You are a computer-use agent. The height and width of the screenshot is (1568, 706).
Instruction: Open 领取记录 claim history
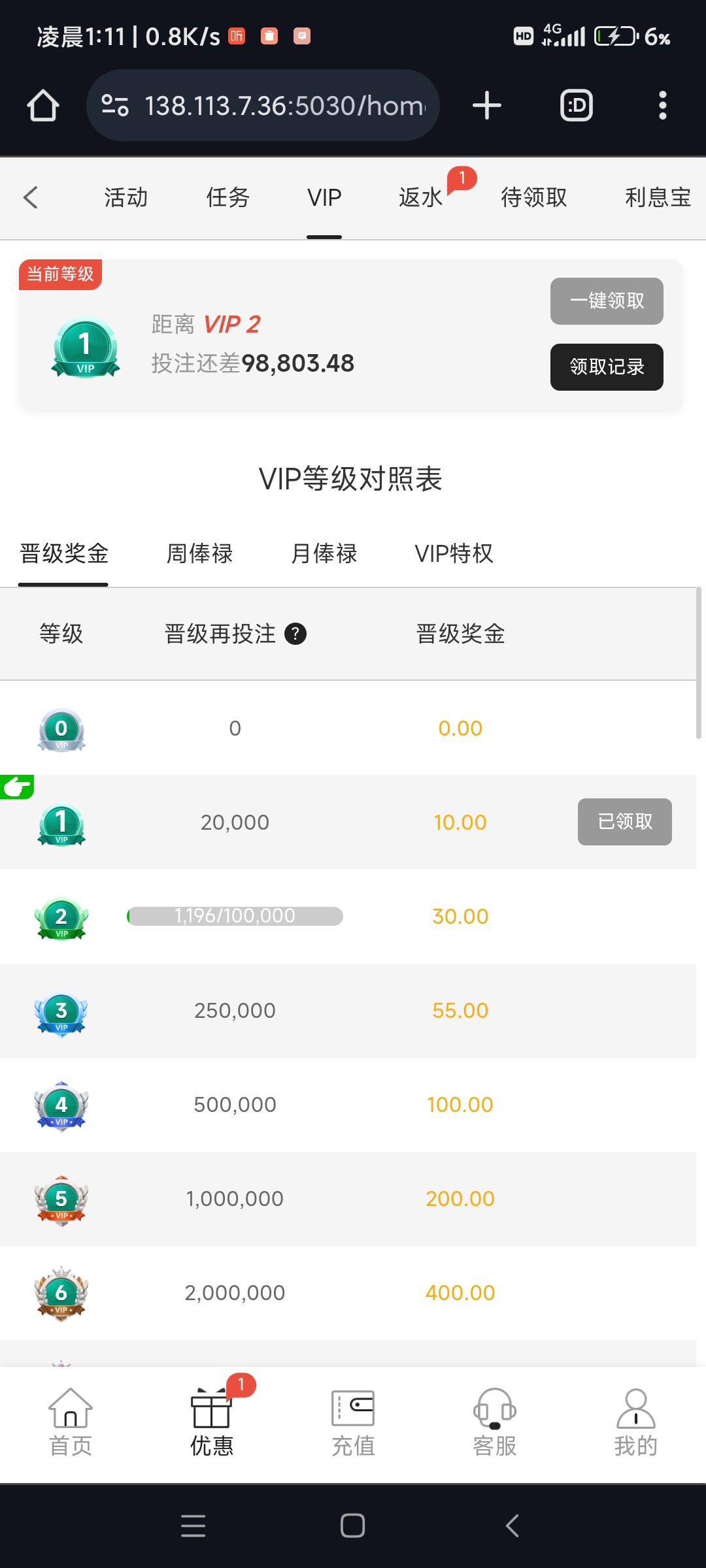point(607,367)
